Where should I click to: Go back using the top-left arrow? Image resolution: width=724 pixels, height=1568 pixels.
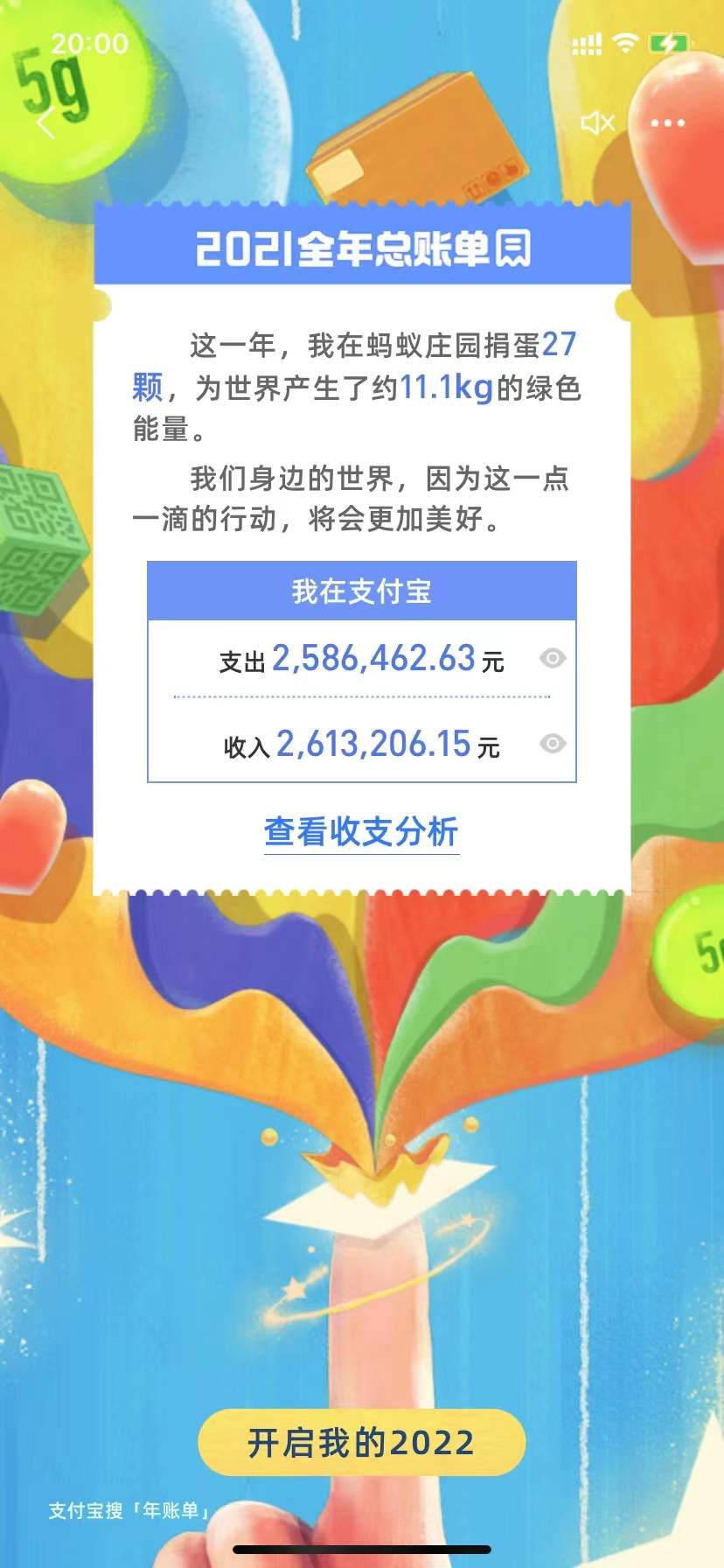(47, 123)
